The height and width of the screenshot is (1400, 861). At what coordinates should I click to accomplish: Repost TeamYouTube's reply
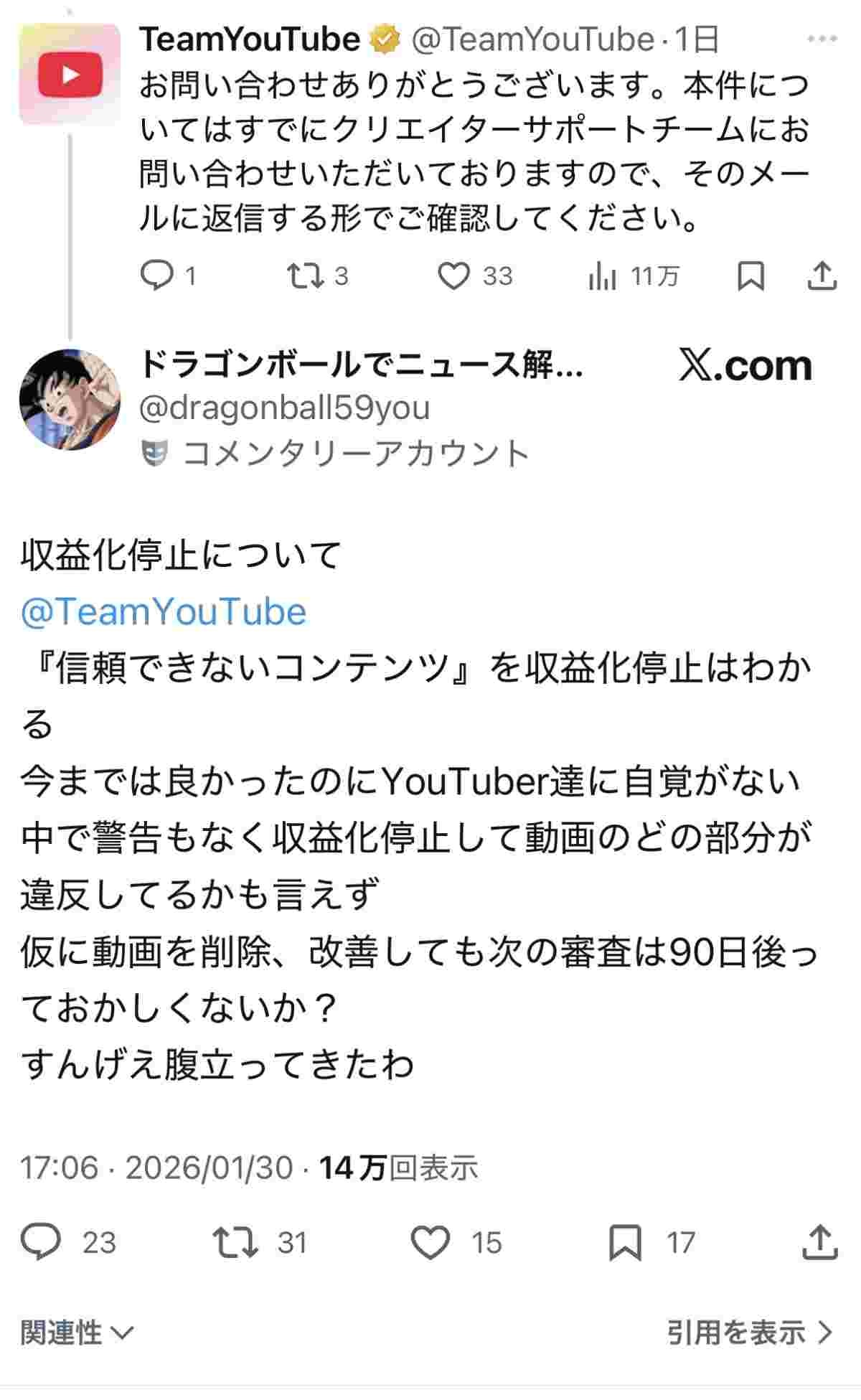305,276
